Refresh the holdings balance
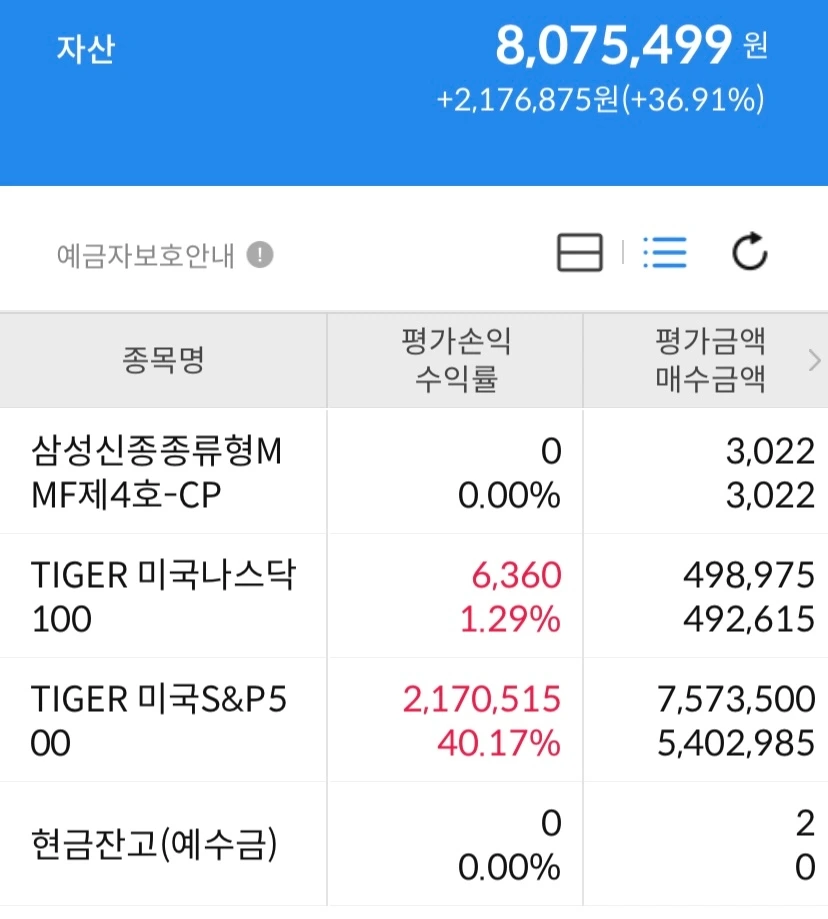Screen dimensions: 828x919 click(749, 252)
